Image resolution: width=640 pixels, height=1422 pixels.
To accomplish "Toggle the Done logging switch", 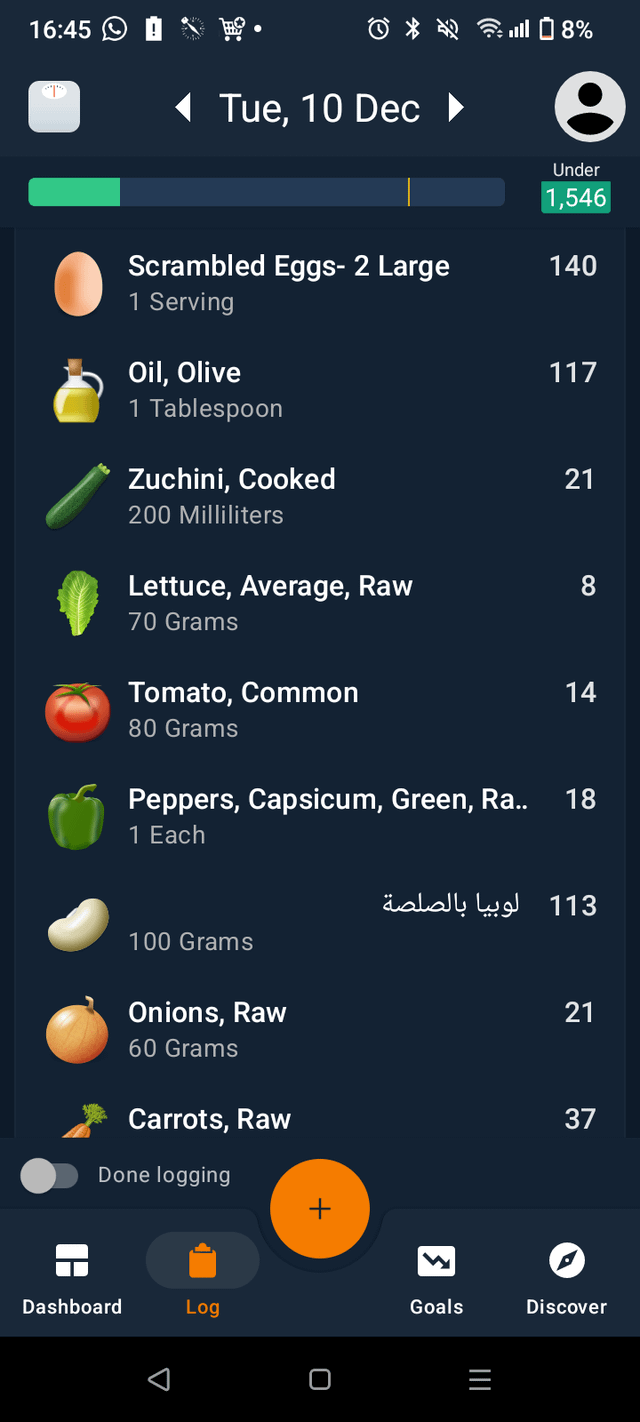I will (49, 1176).
